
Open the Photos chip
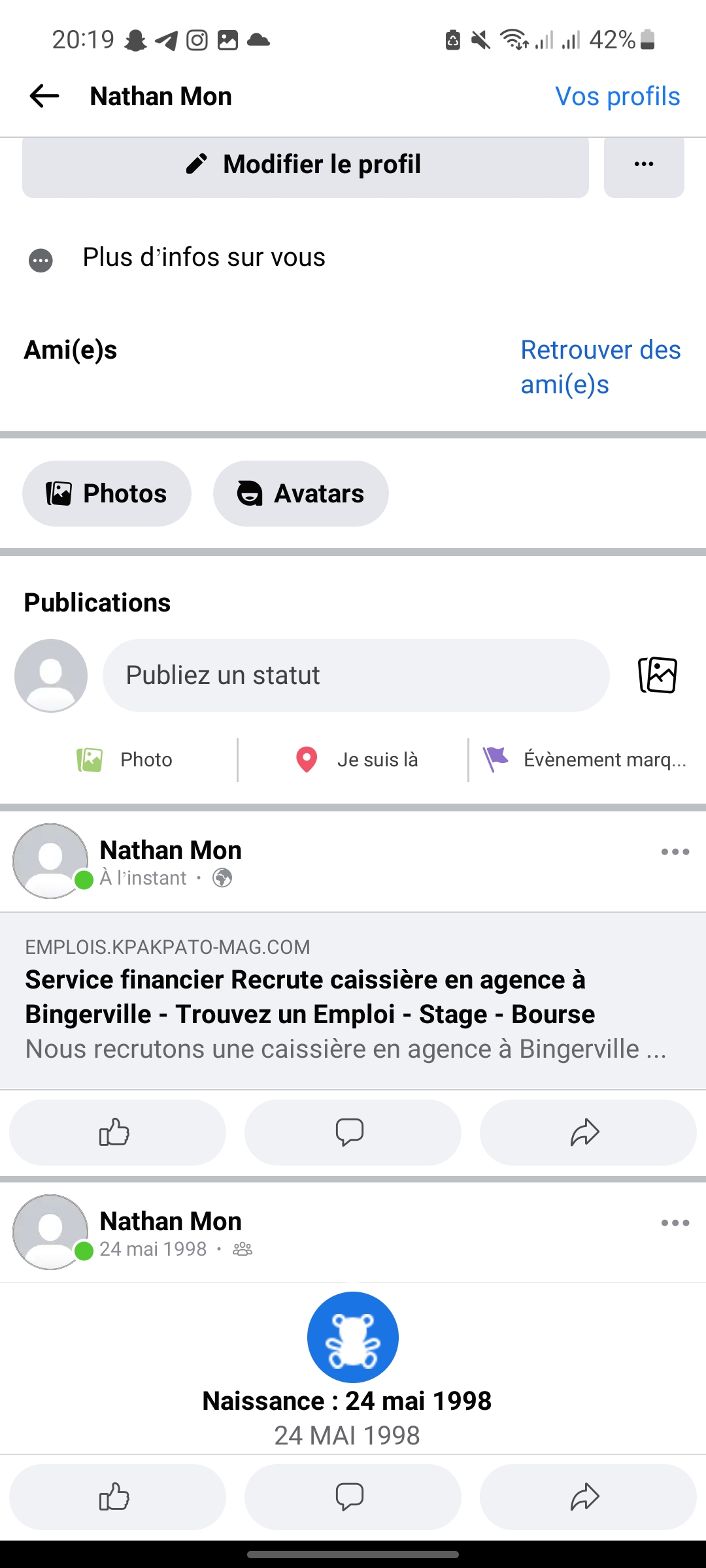107,493
